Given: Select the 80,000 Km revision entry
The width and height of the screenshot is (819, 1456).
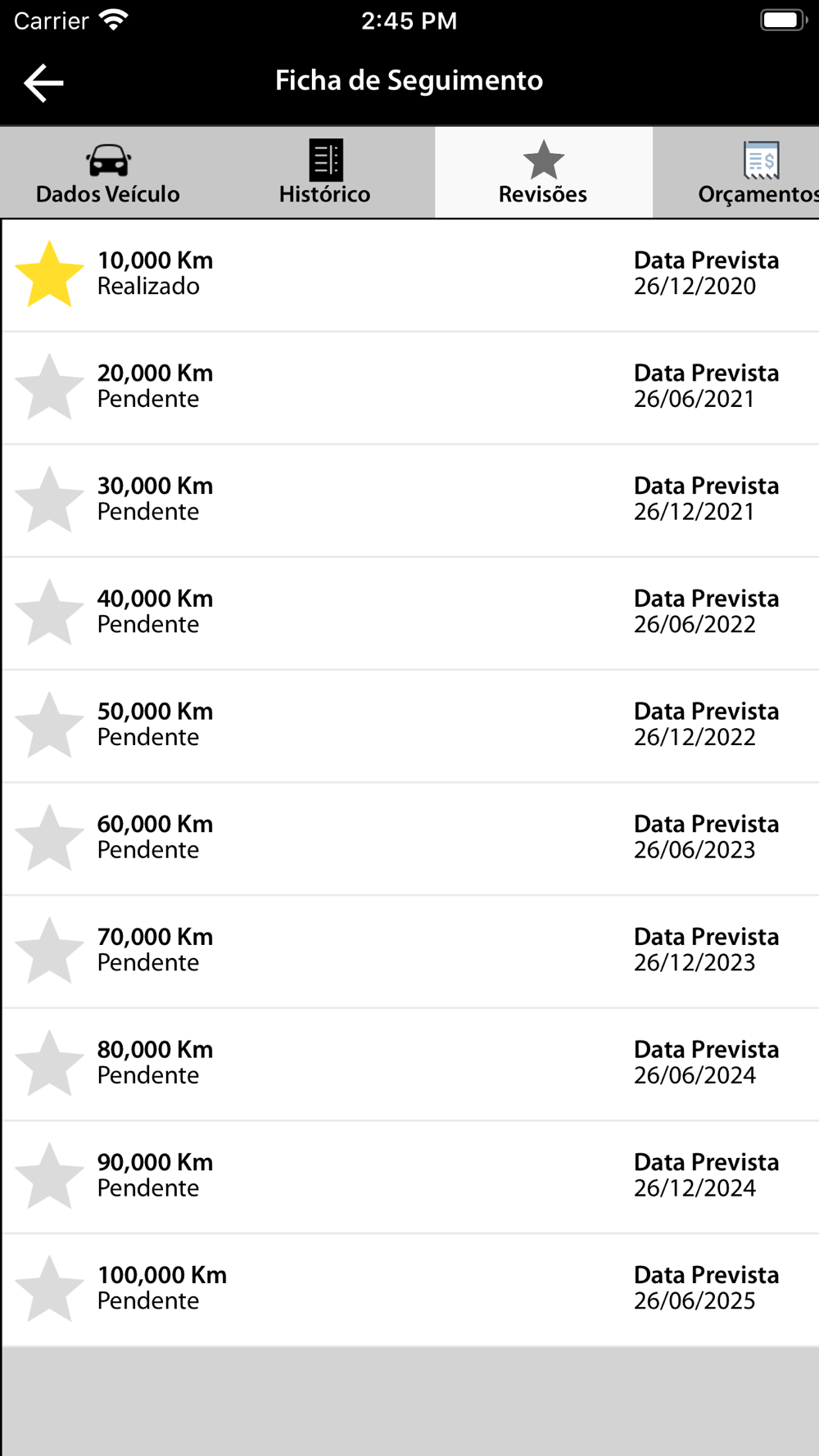Looking at the screenshot, I should pyautogui.click(x=410, y=1065).
